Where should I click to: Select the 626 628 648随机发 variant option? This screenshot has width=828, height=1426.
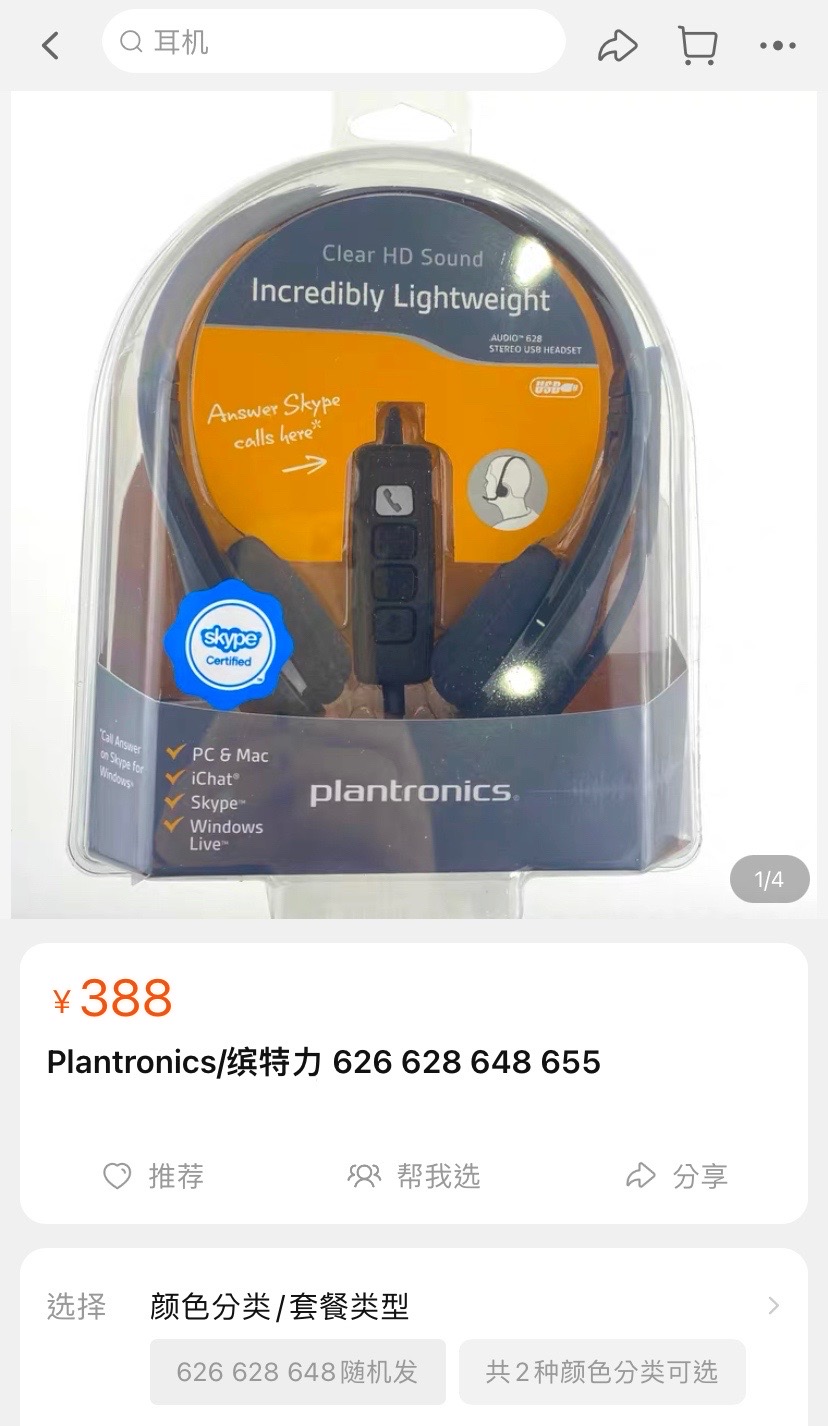click(297, 1371)
